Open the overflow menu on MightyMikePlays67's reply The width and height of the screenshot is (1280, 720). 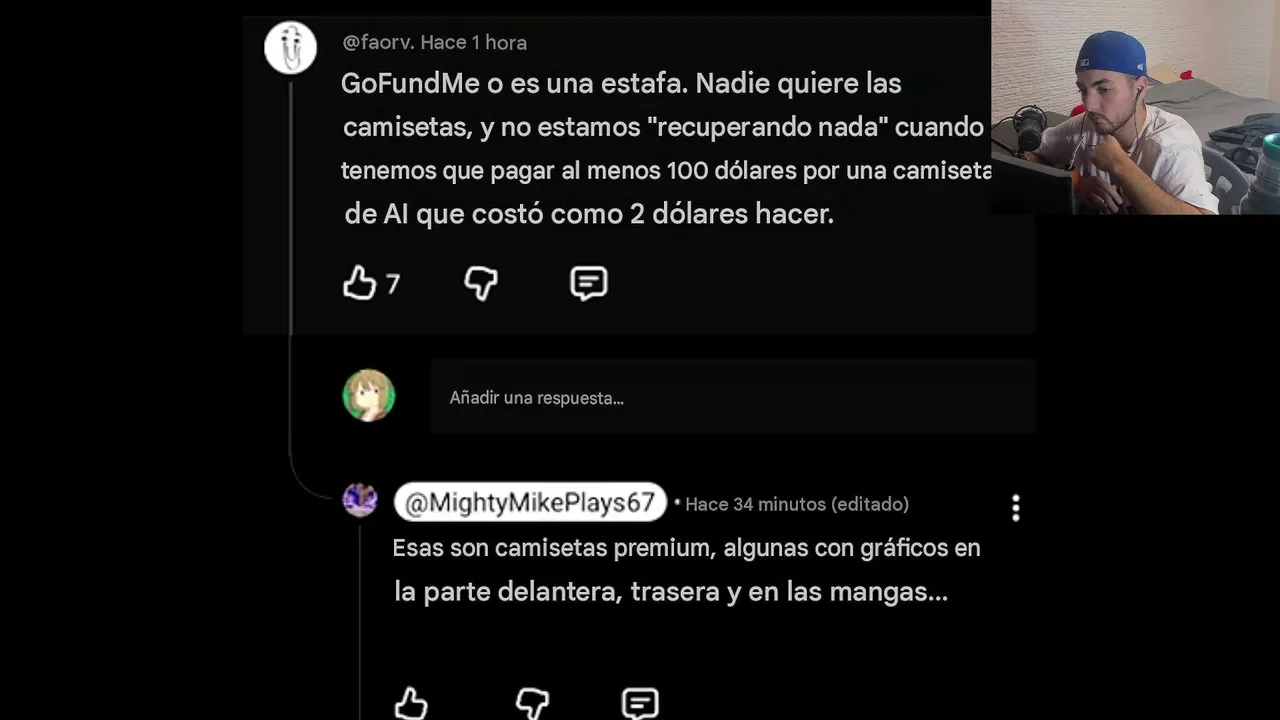1015,508
